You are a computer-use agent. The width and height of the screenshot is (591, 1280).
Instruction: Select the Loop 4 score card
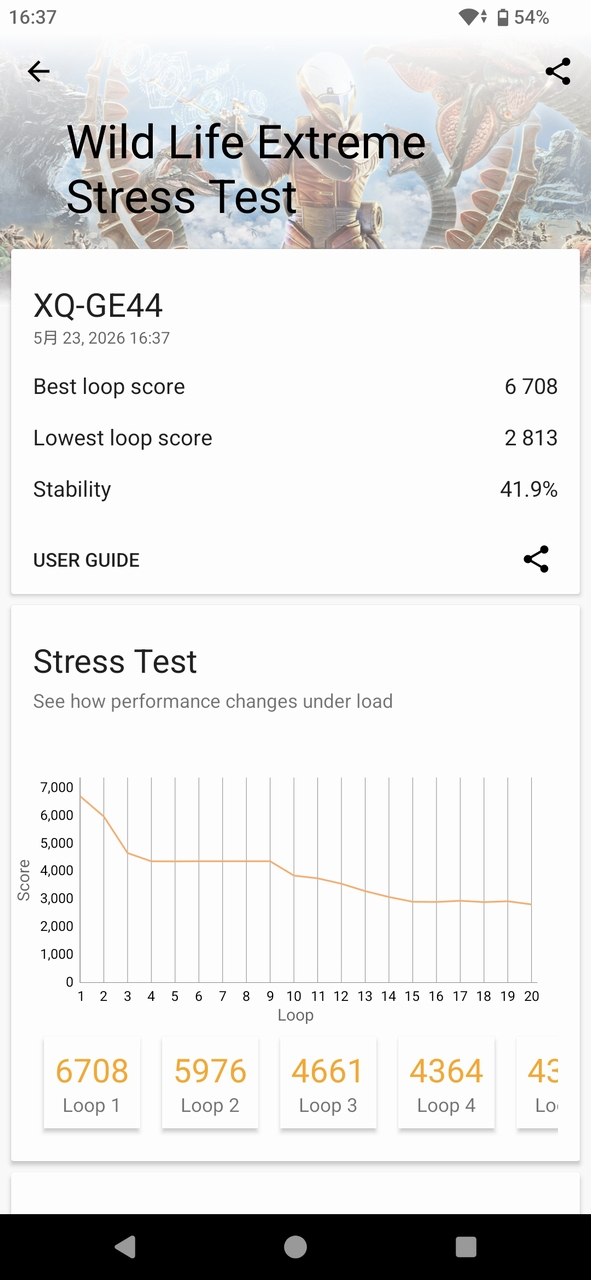click(x=446, y=1084)
